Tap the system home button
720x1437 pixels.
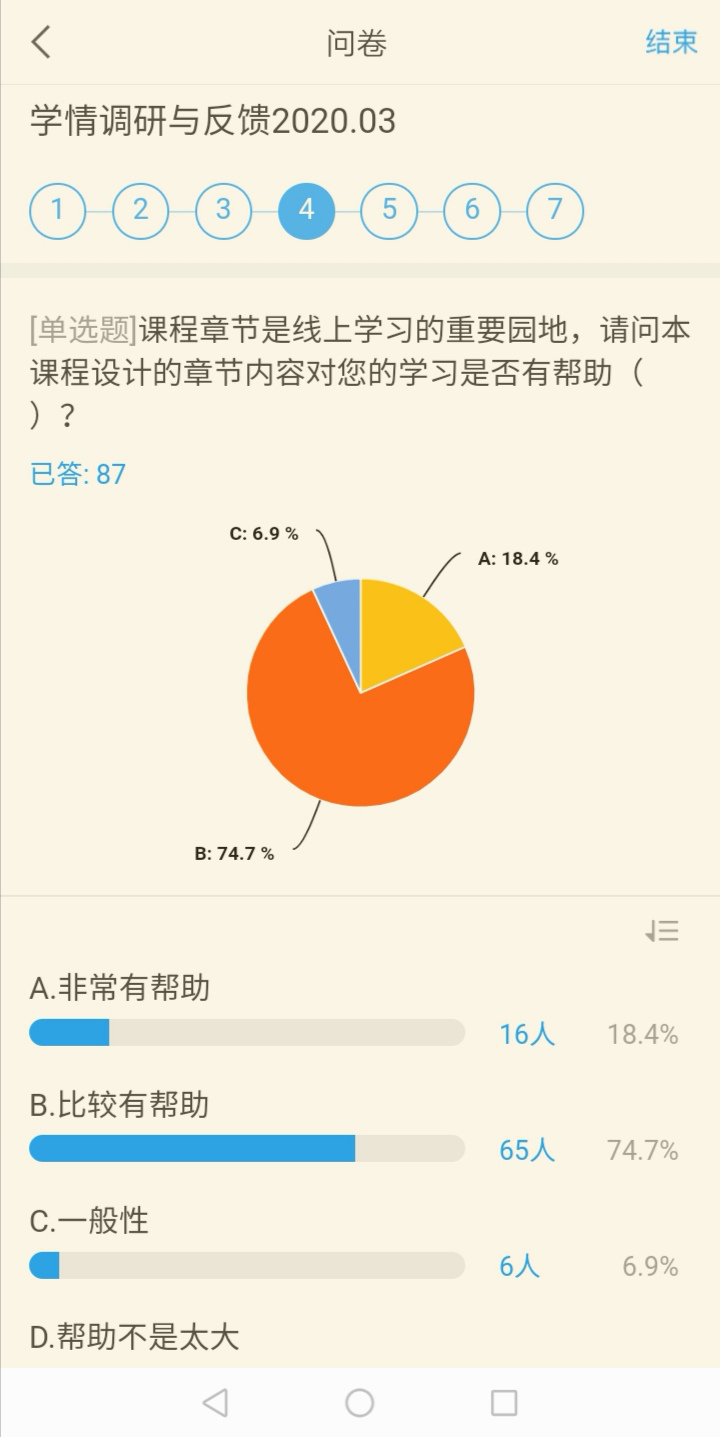(360, 1403)
